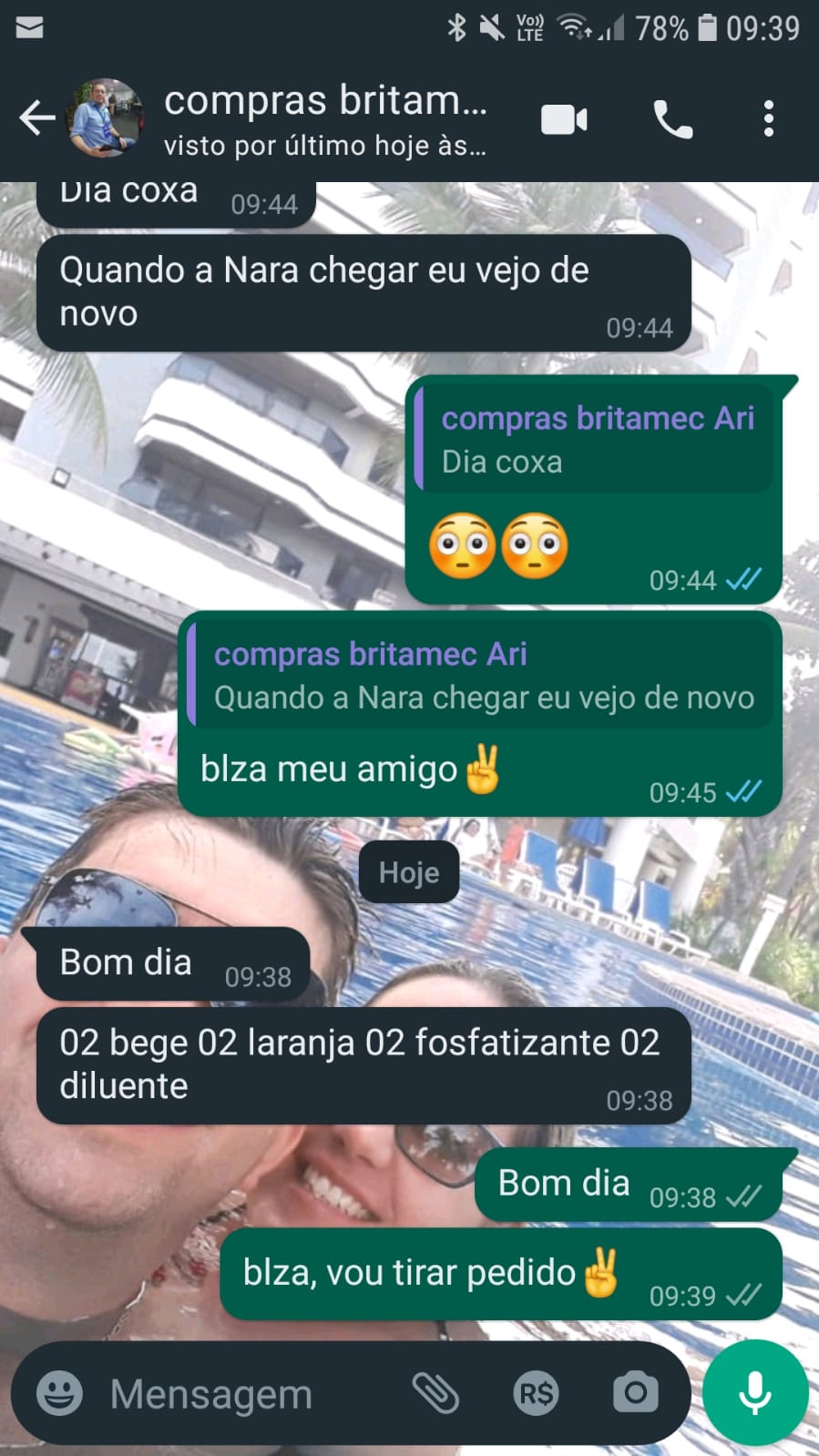Start a voice call
The width and height of the screenshot is (819, 1456).
(x=672, y=119)
